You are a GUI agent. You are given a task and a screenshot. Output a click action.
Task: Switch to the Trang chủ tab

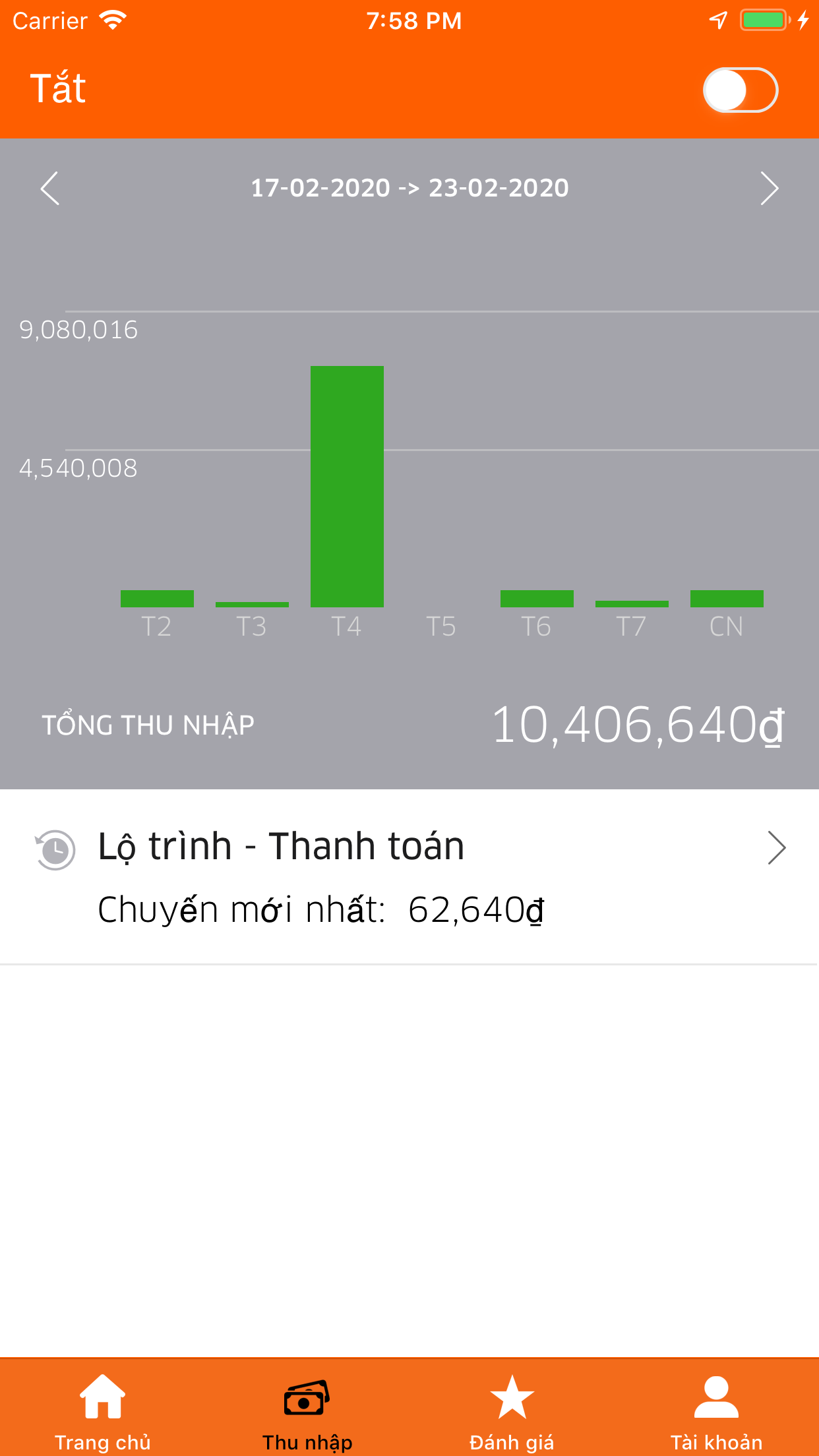pyautogui.click(x=102, y=1407)
